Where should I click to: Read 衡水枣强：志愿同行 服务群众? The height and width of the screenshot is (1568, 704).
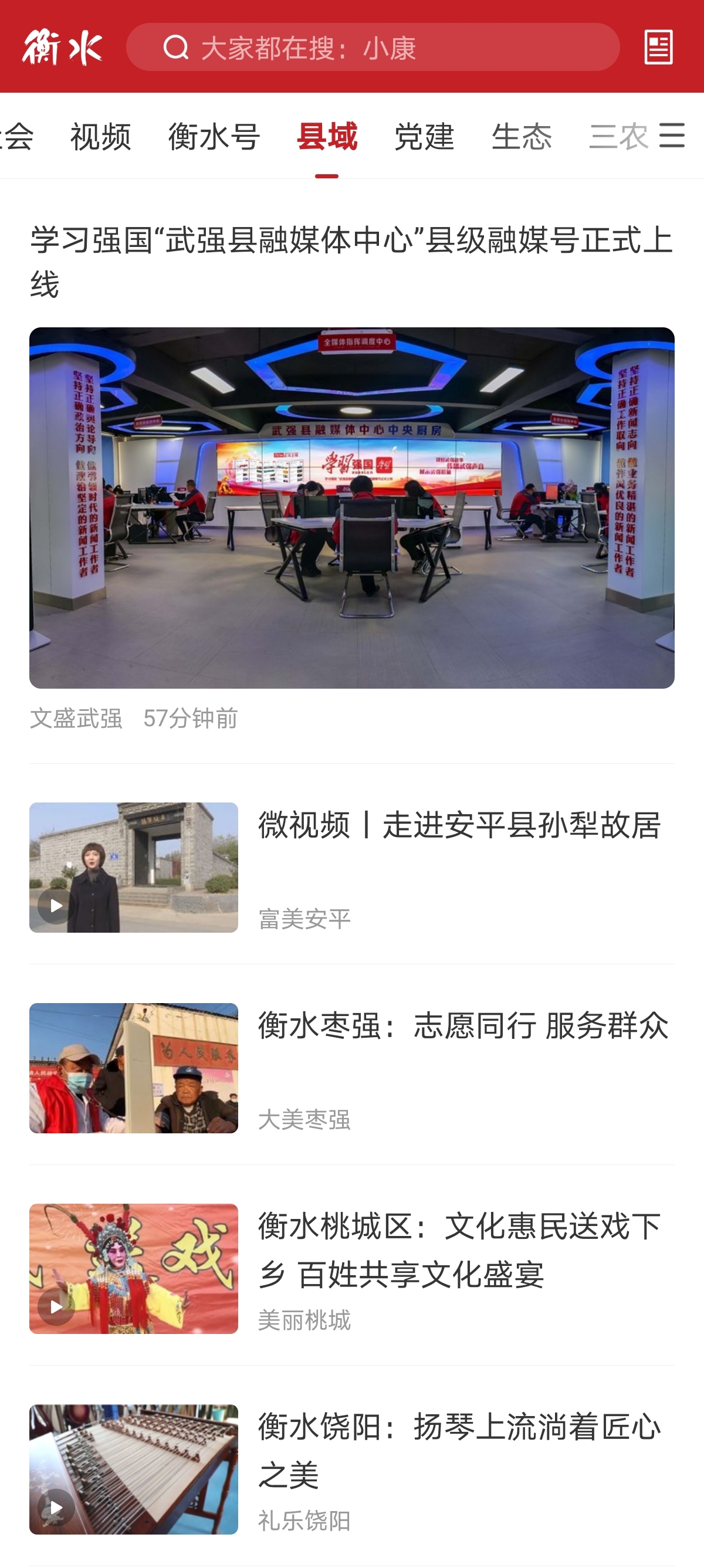click(x=463, y=1026)
